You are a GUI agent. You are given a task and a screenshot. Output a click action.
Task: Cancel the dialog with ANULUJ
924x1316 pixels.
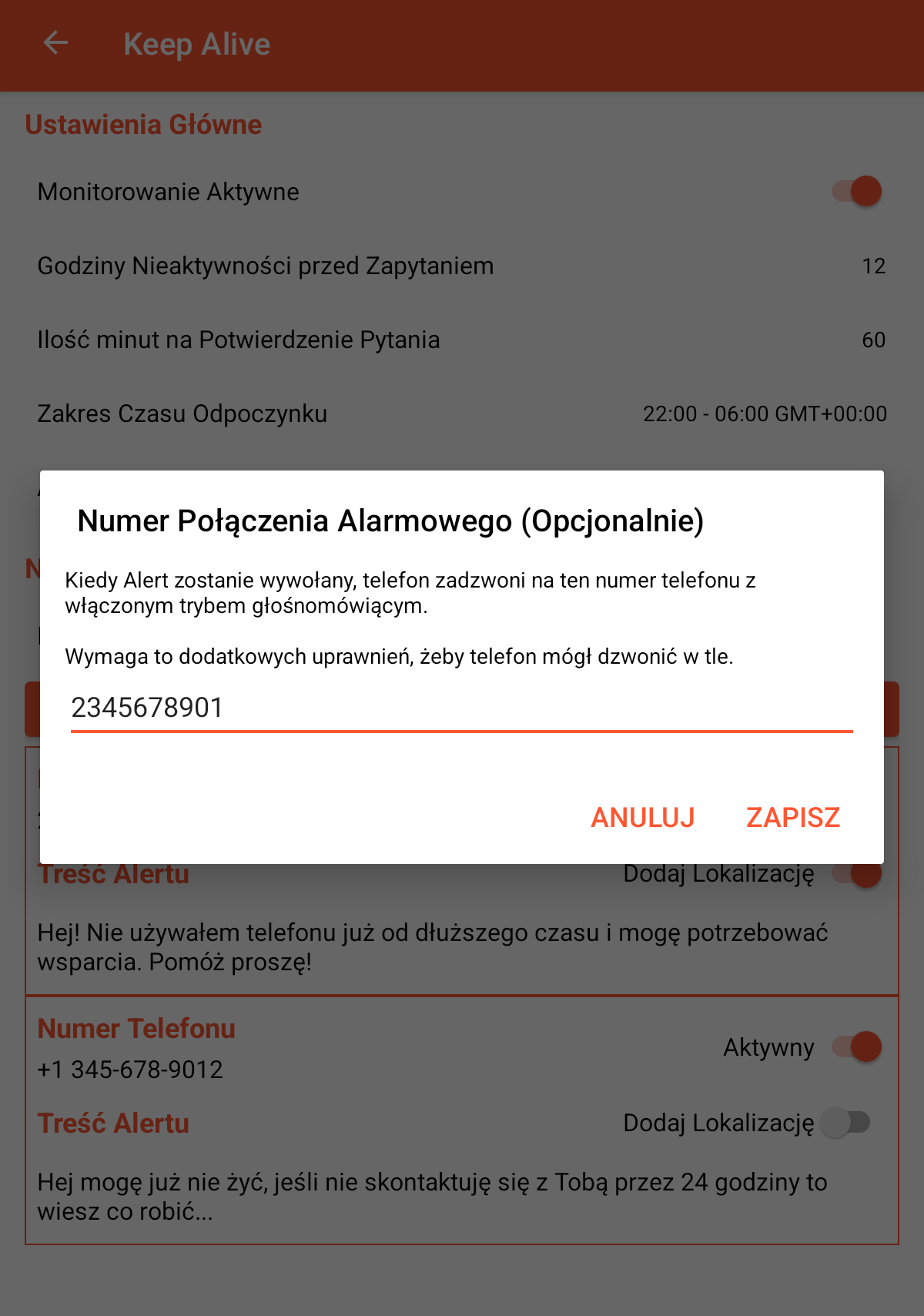tap(642, 817)
